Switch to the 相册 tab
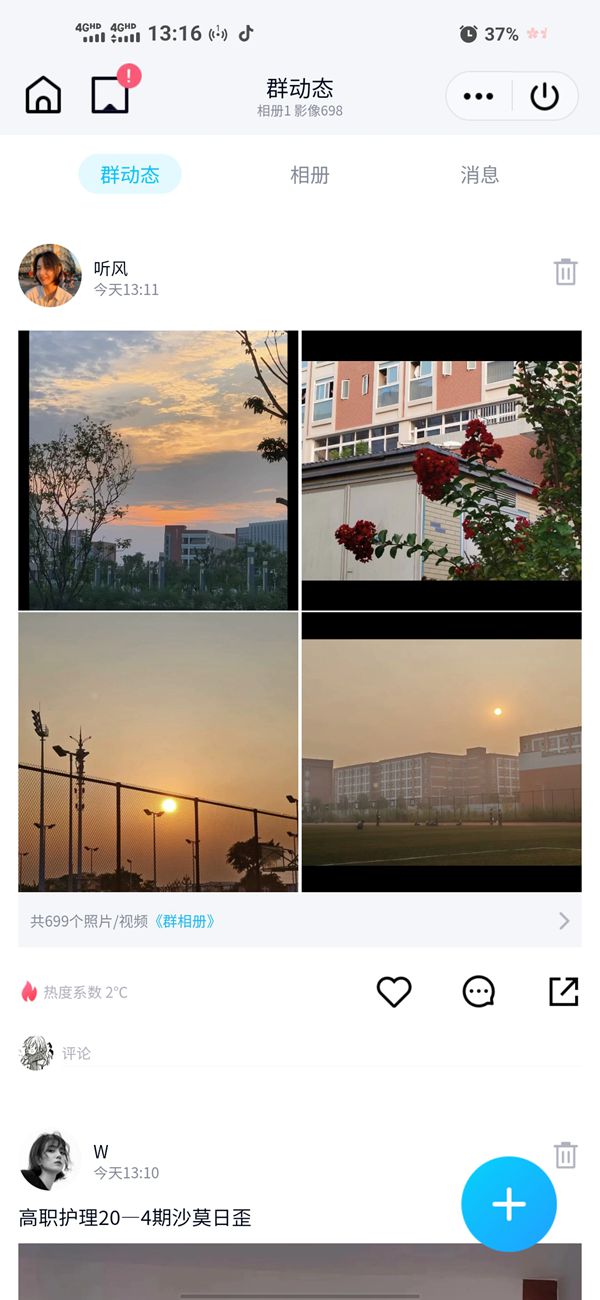Image resolution: width=600 pixels, height=1300 pixels. (309, 175)
